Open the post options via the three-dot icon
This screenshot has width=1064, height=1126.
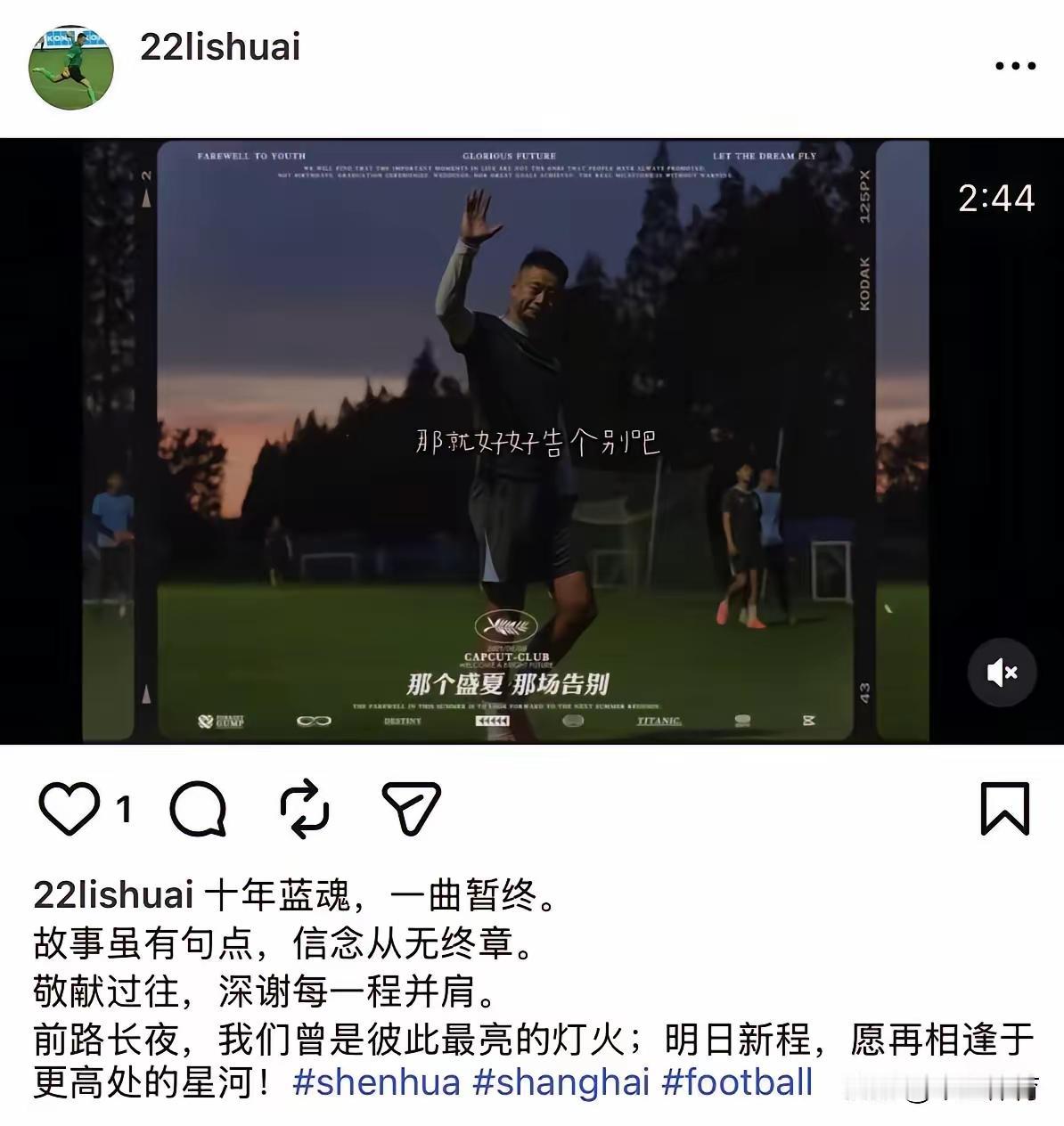[x=1015, y=64]
